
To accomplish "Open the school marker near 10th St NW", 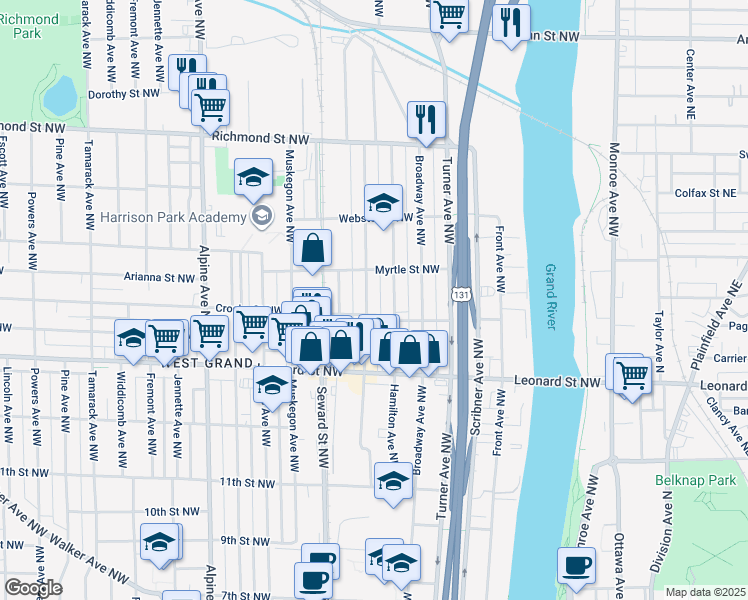I will pyautogui.click(x=158, y=543).
